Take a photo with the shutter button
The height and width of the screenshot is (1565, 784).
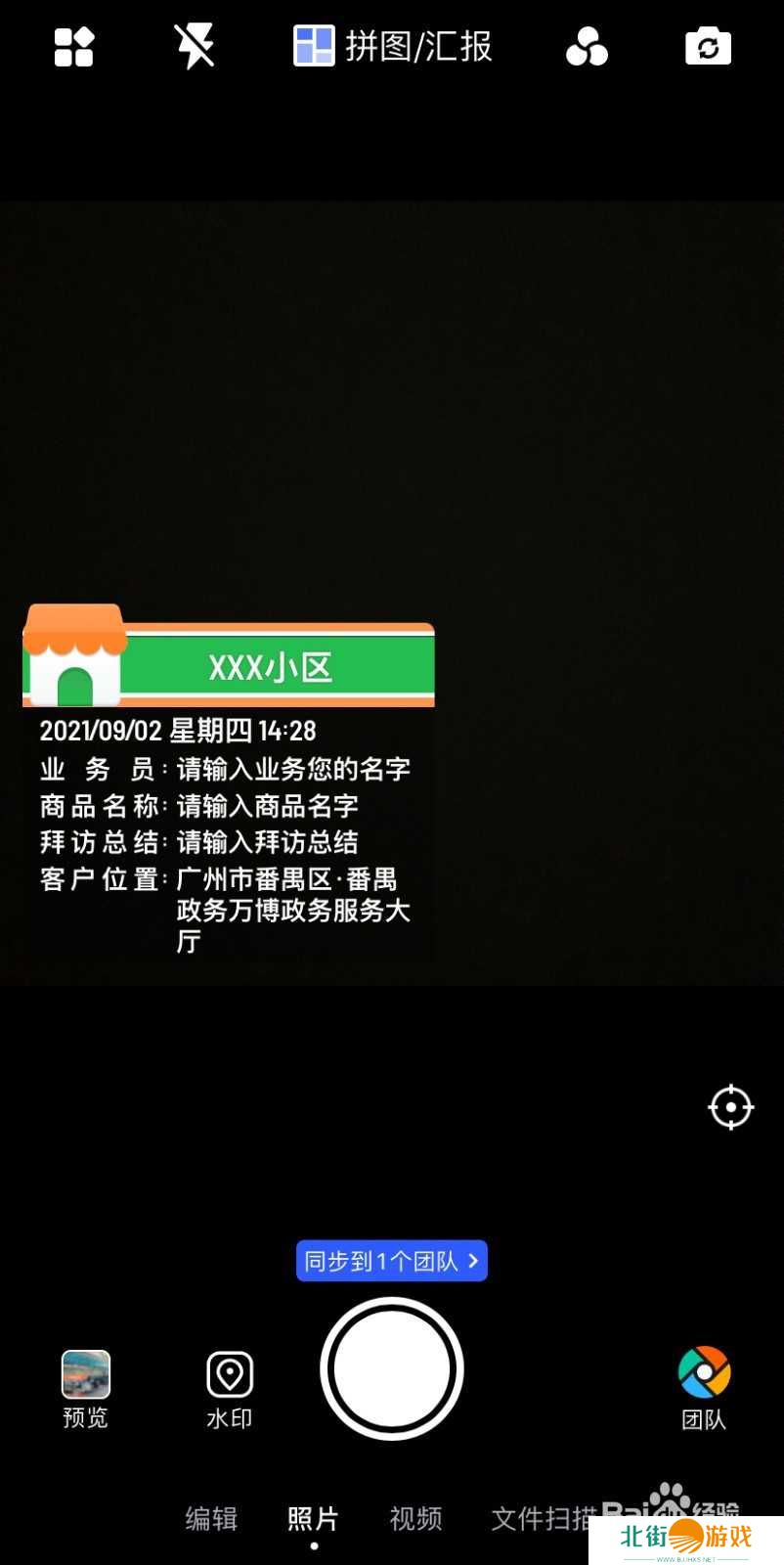coord(392,1368)
